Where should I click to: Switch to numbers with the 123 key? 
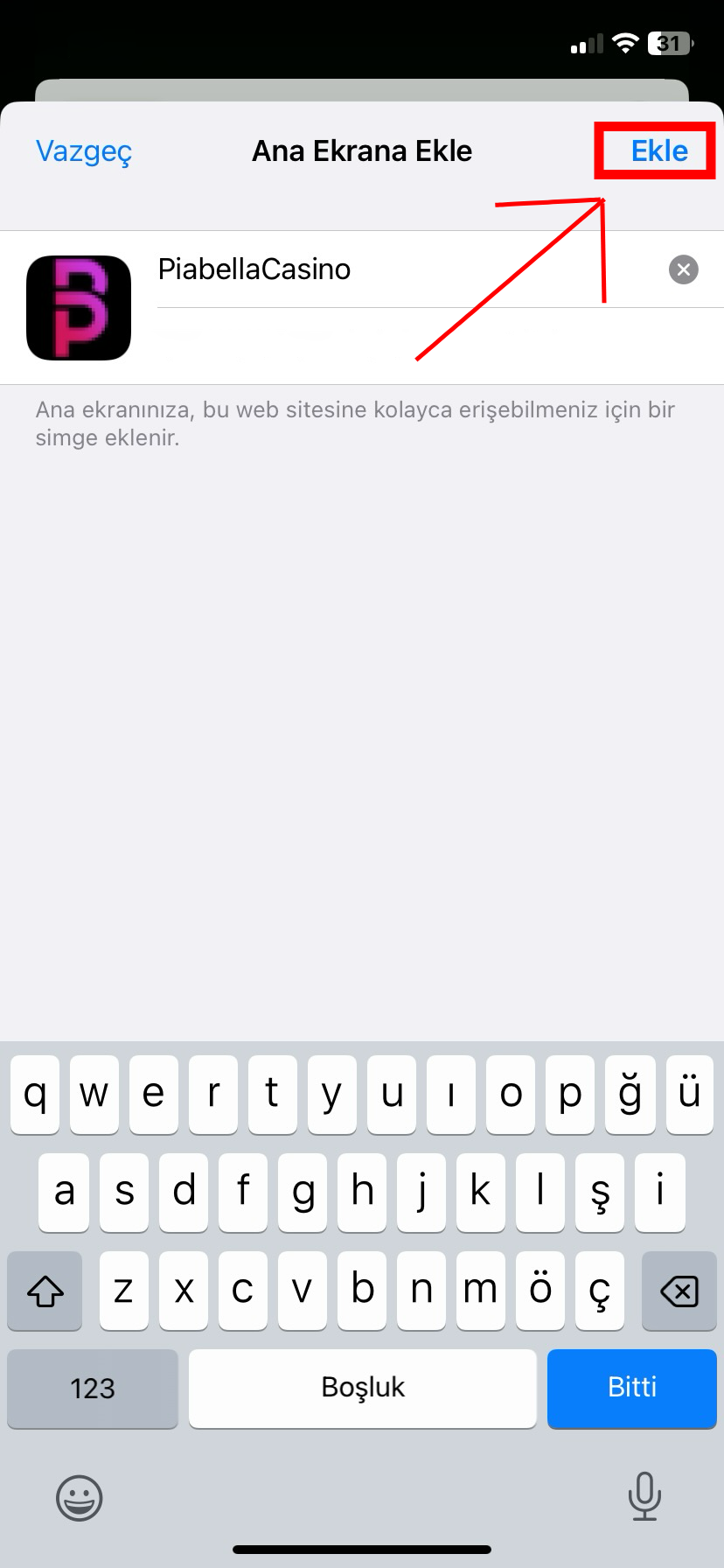click(92, 1388)
